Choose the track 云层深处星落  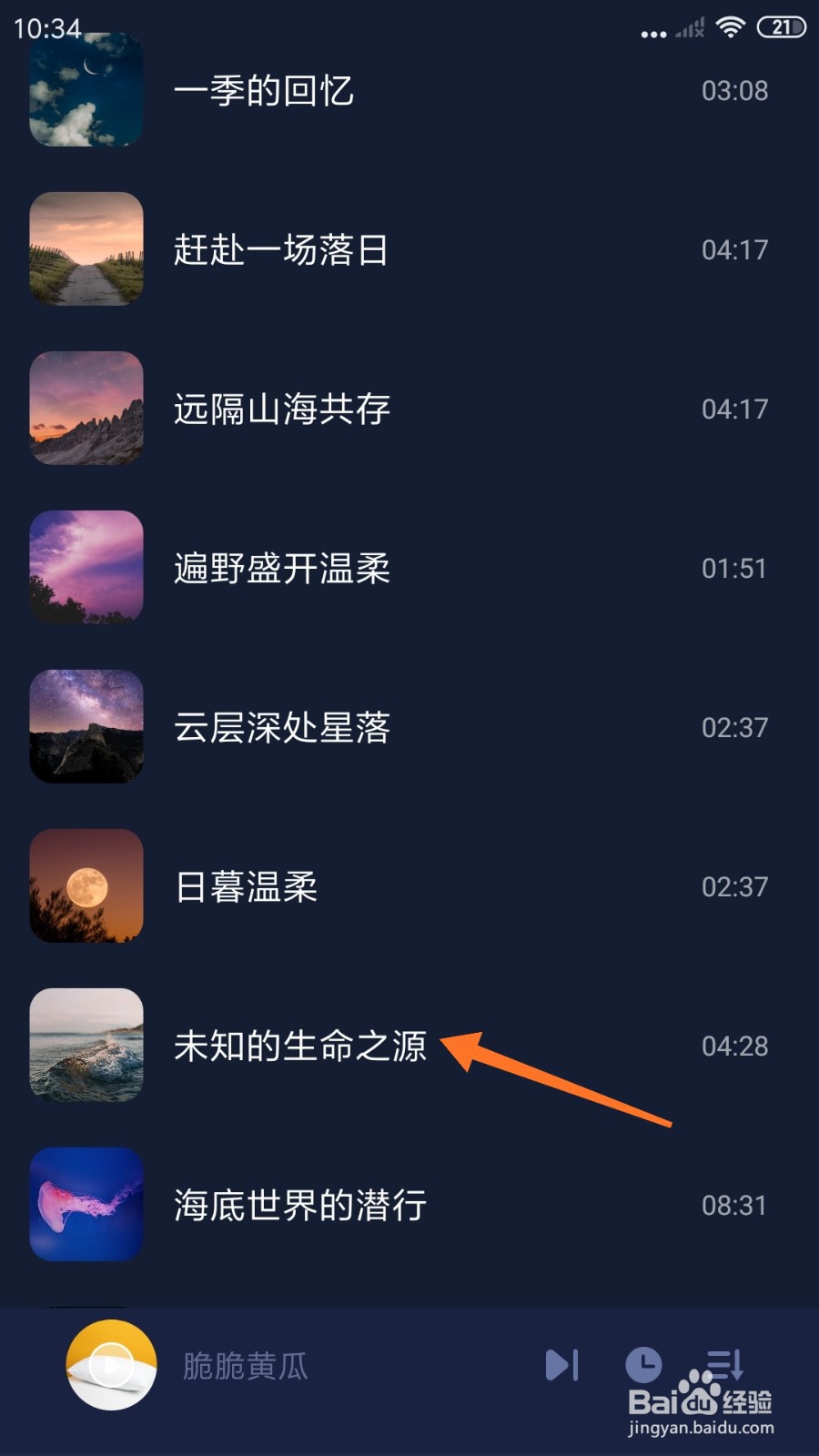[x=282, y=727]
